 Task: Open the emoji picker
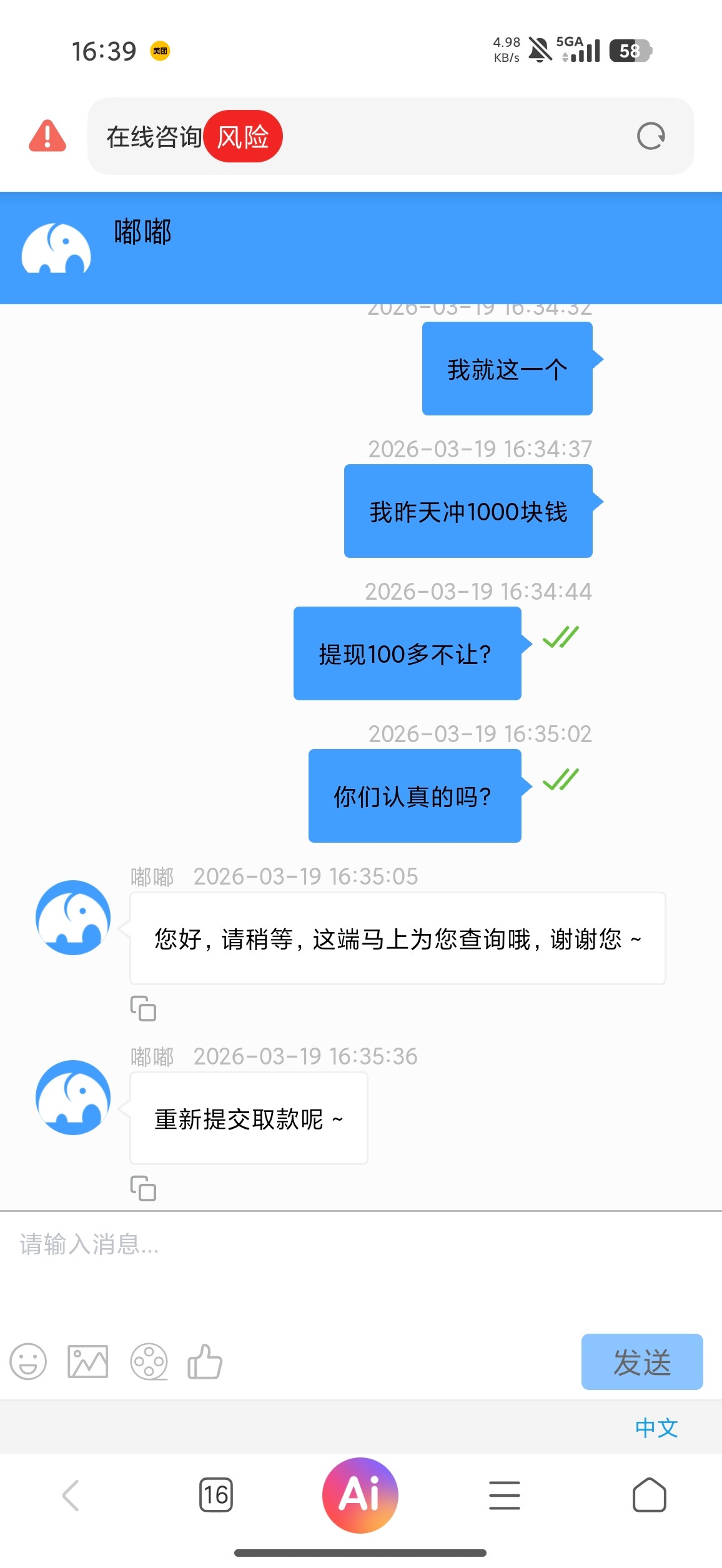(28, 1361)
